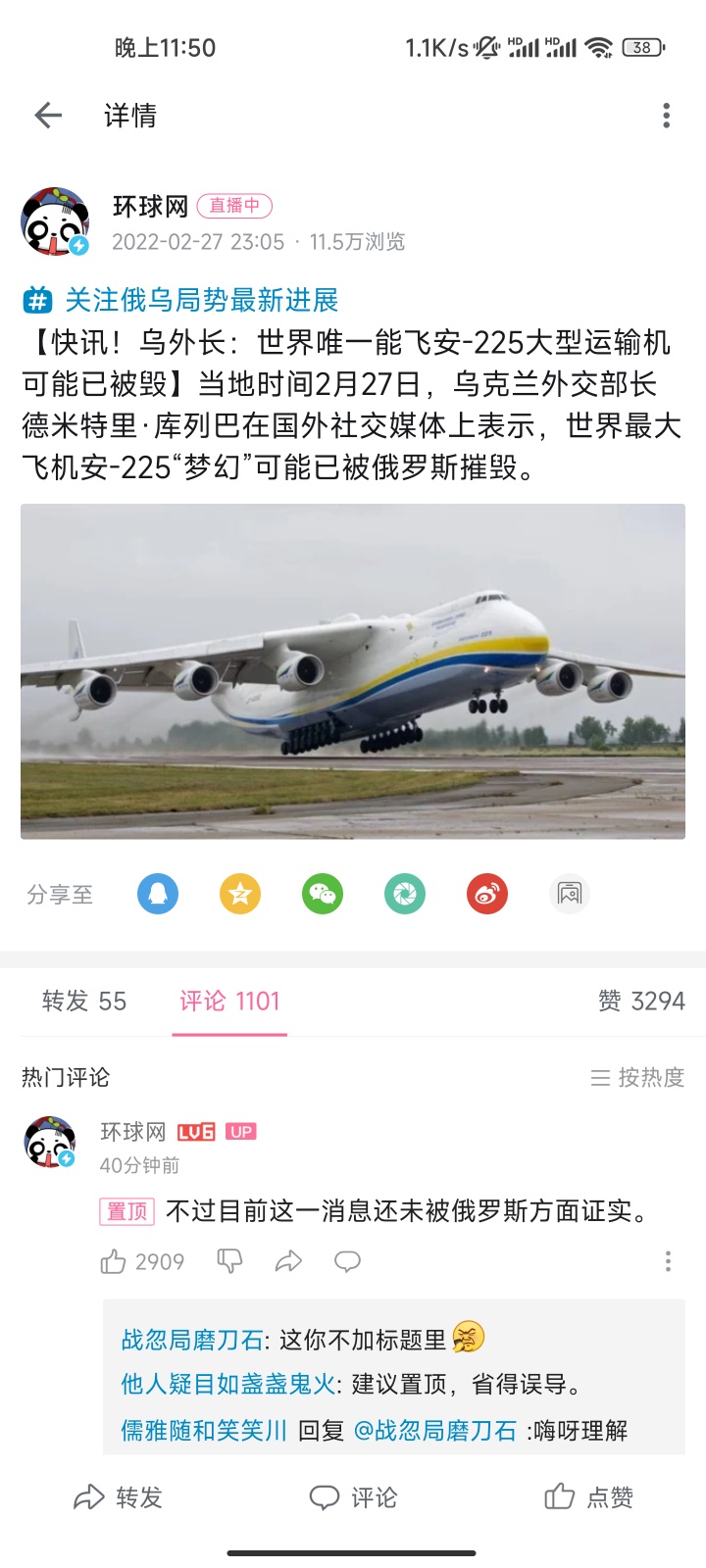Image resolution: width=706 pixels, height=1568 pixels.
Task: Switch to the 评论 1101 tab
Action: tap(229, 1001)
